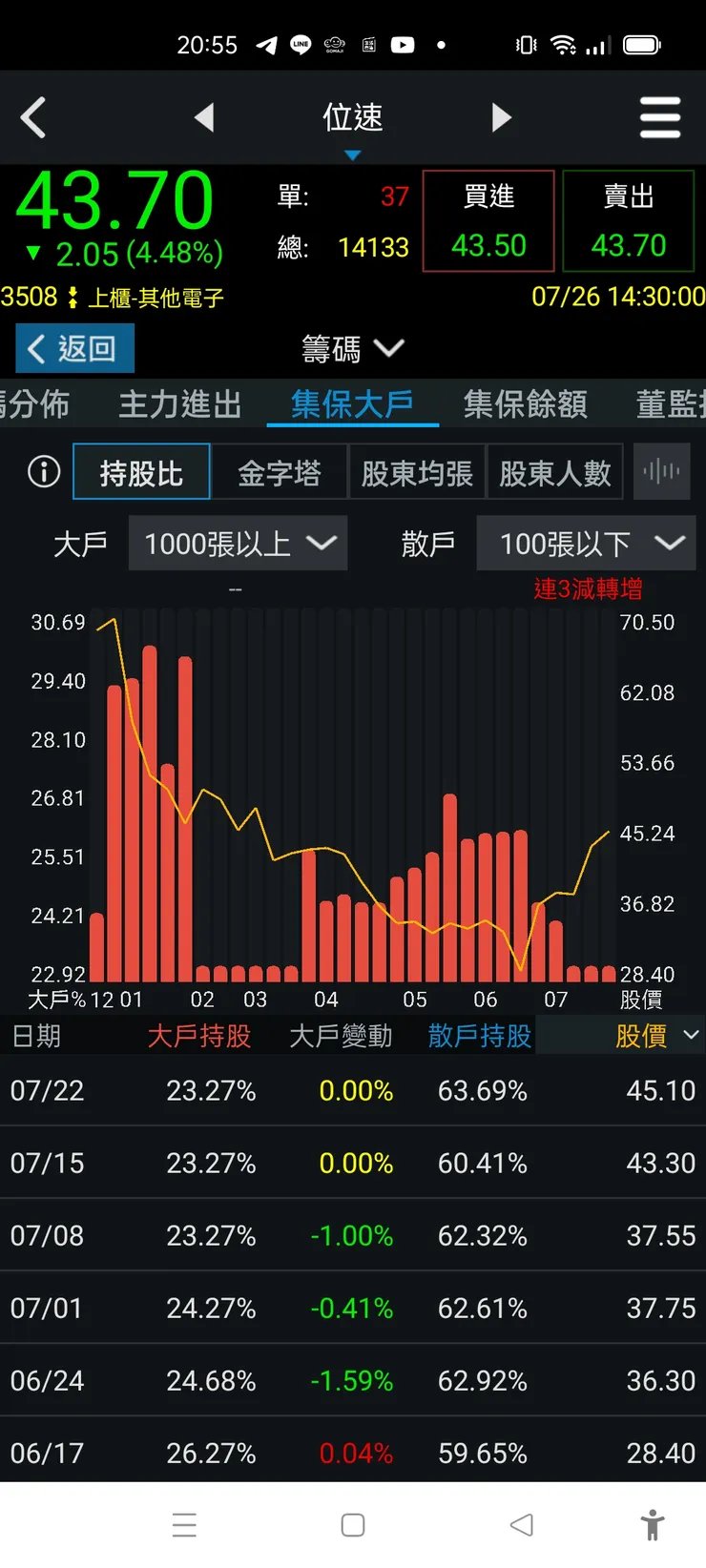Expand the 籌碼 section dropdown
This screenshot has height=1568, width=706.
coord(352,349)
